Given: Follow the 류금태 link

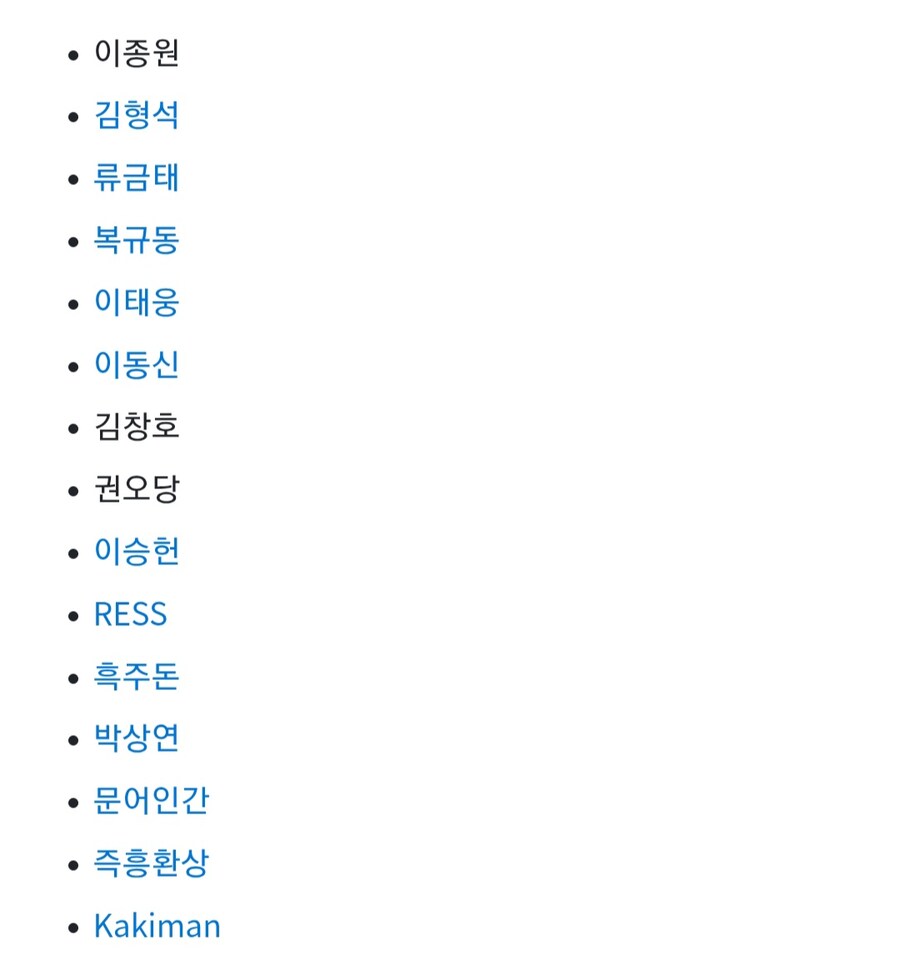Looking at the screenshot, I should point(136,178).
